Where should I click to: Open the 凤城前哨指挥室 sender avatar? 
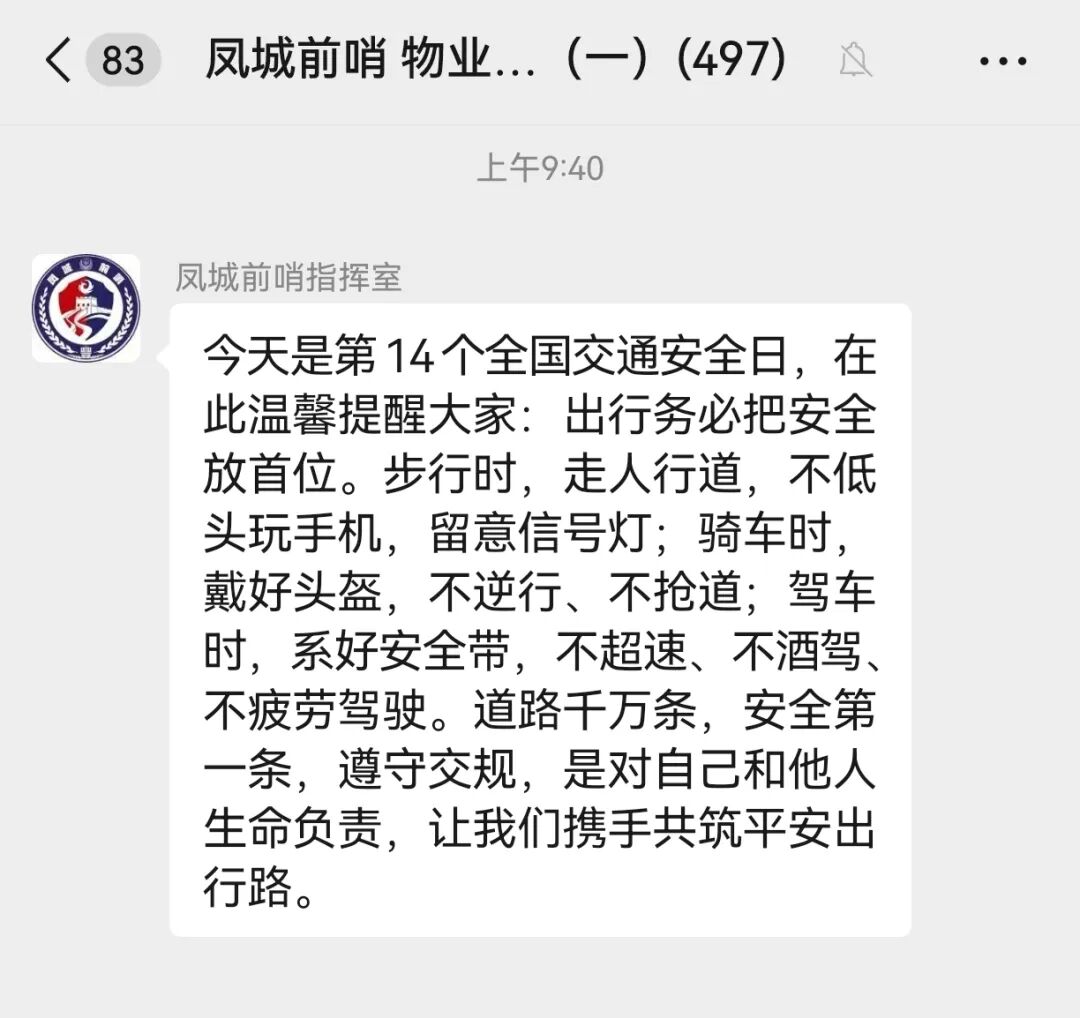(x=86, y=308)
